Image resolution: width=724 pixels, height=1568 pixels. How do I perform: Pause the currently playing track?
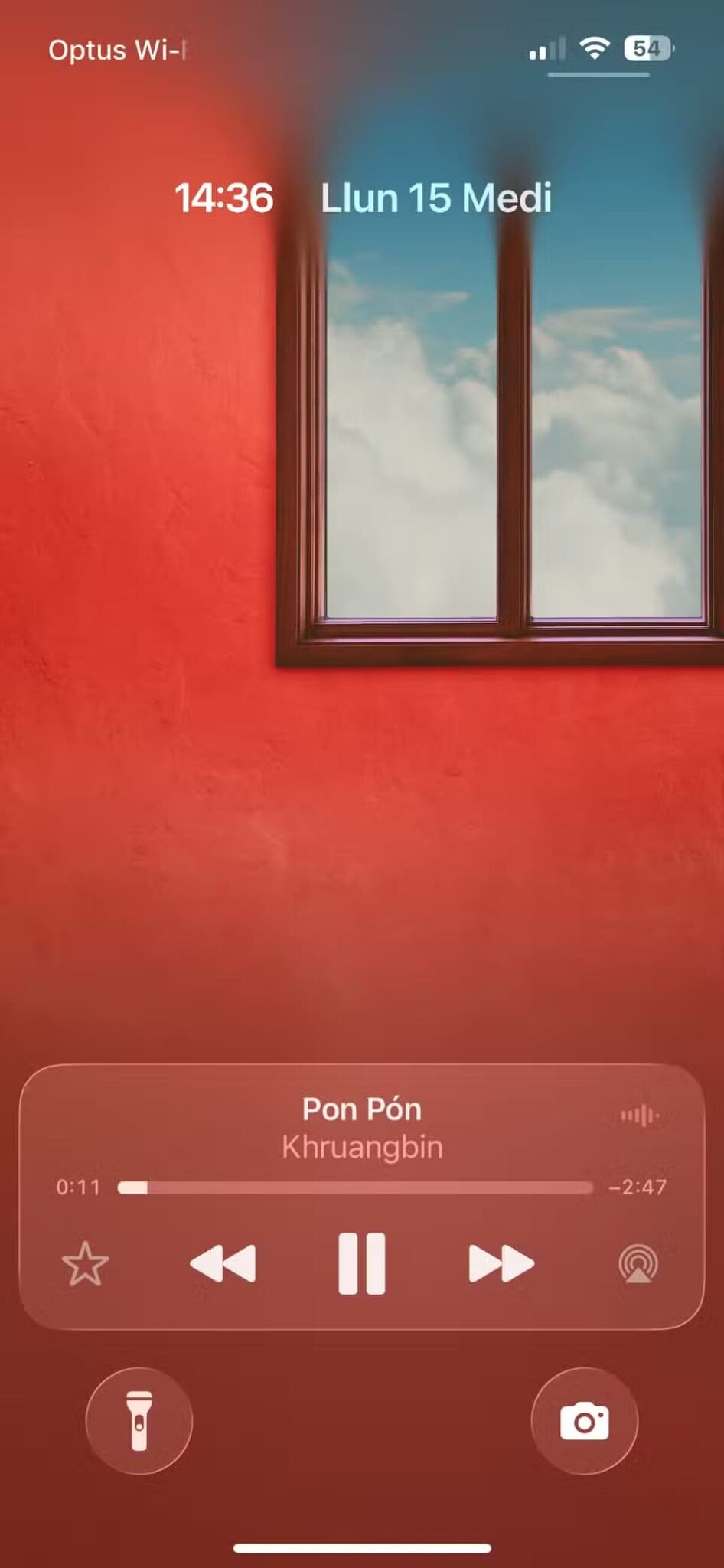[x=361, y=1265]
